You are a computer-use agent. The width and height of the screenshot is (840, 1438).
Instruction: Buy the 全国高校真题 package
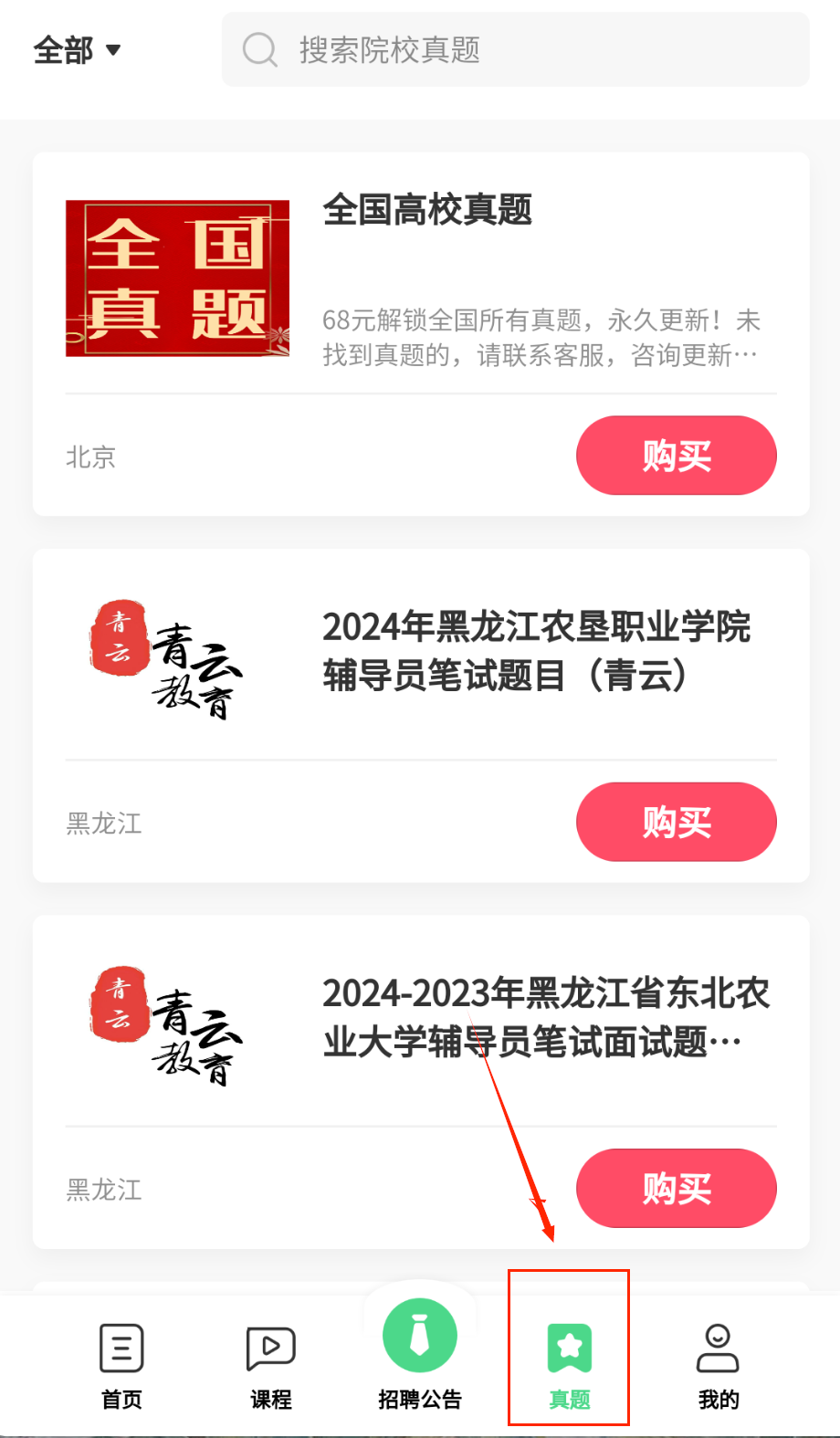click(x=676, y=456)
